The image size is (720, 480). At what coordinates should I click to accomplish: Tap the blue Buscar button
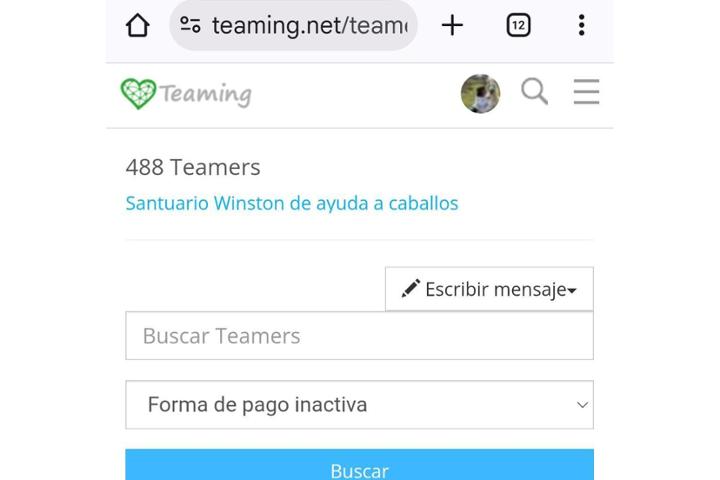pos(359,468)
